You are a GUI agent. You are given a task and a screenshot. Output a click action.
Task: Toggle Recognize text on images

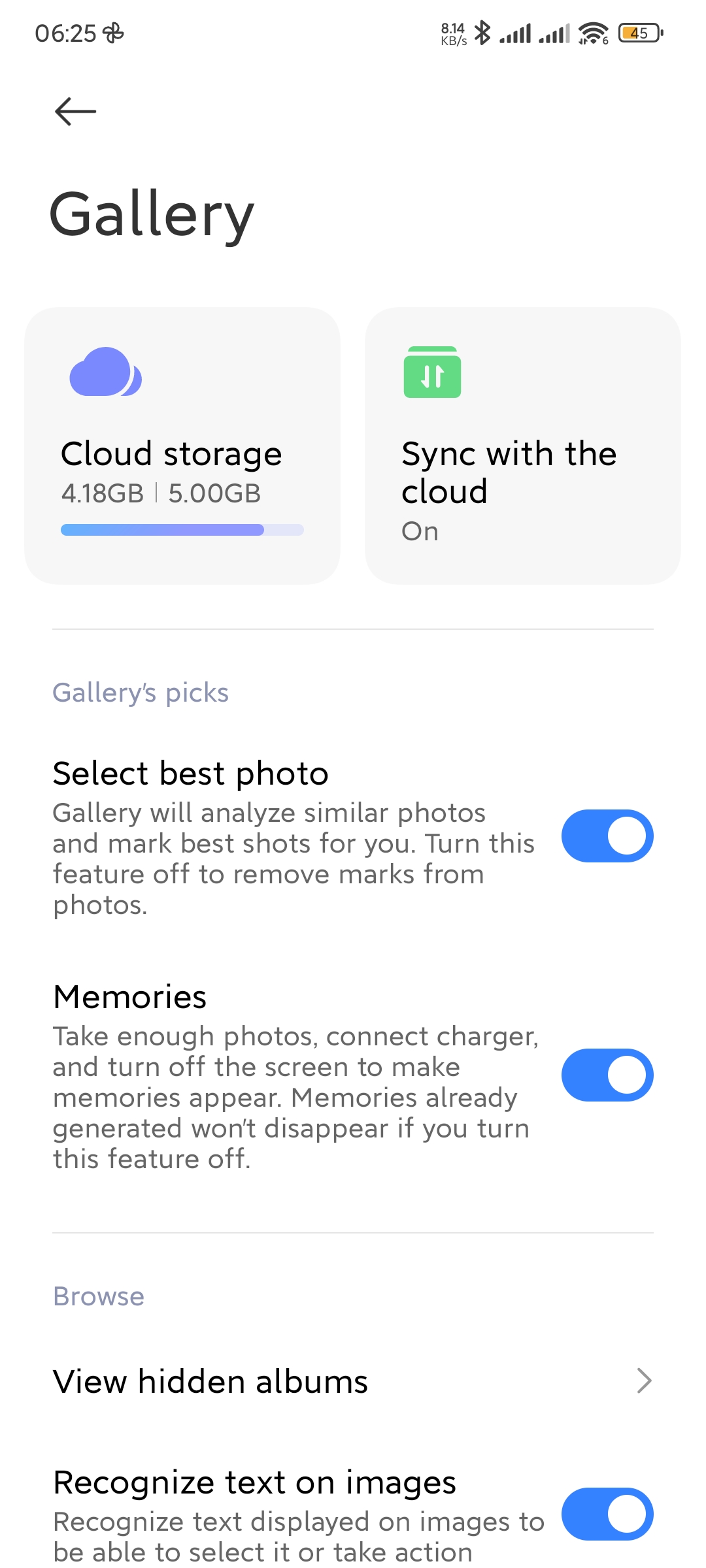coord(607,1514)
